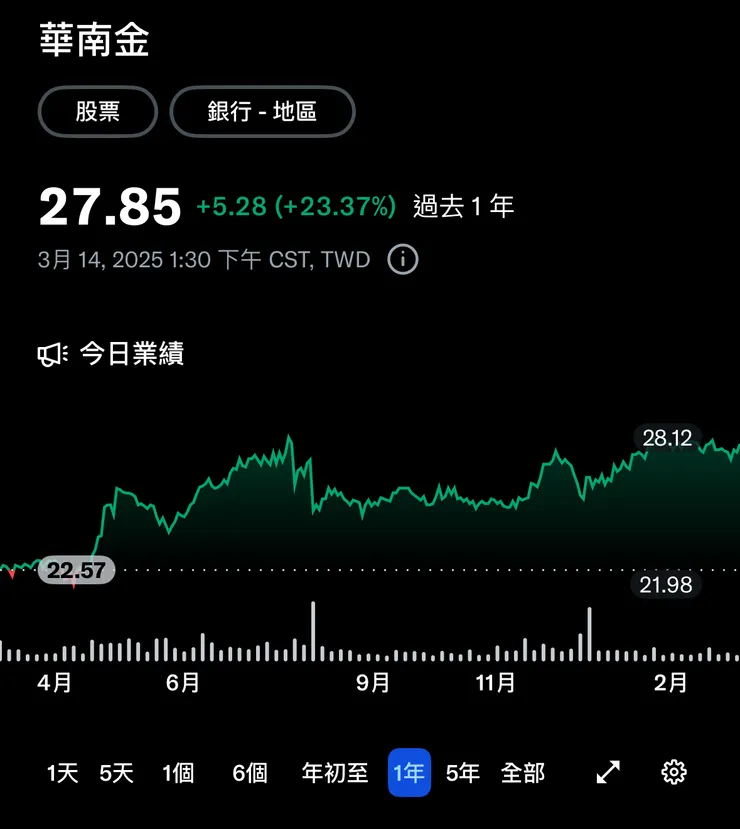Switch to the 5年 time range
The width and height of the screenshot is (740, 829).
pos(461,773)
